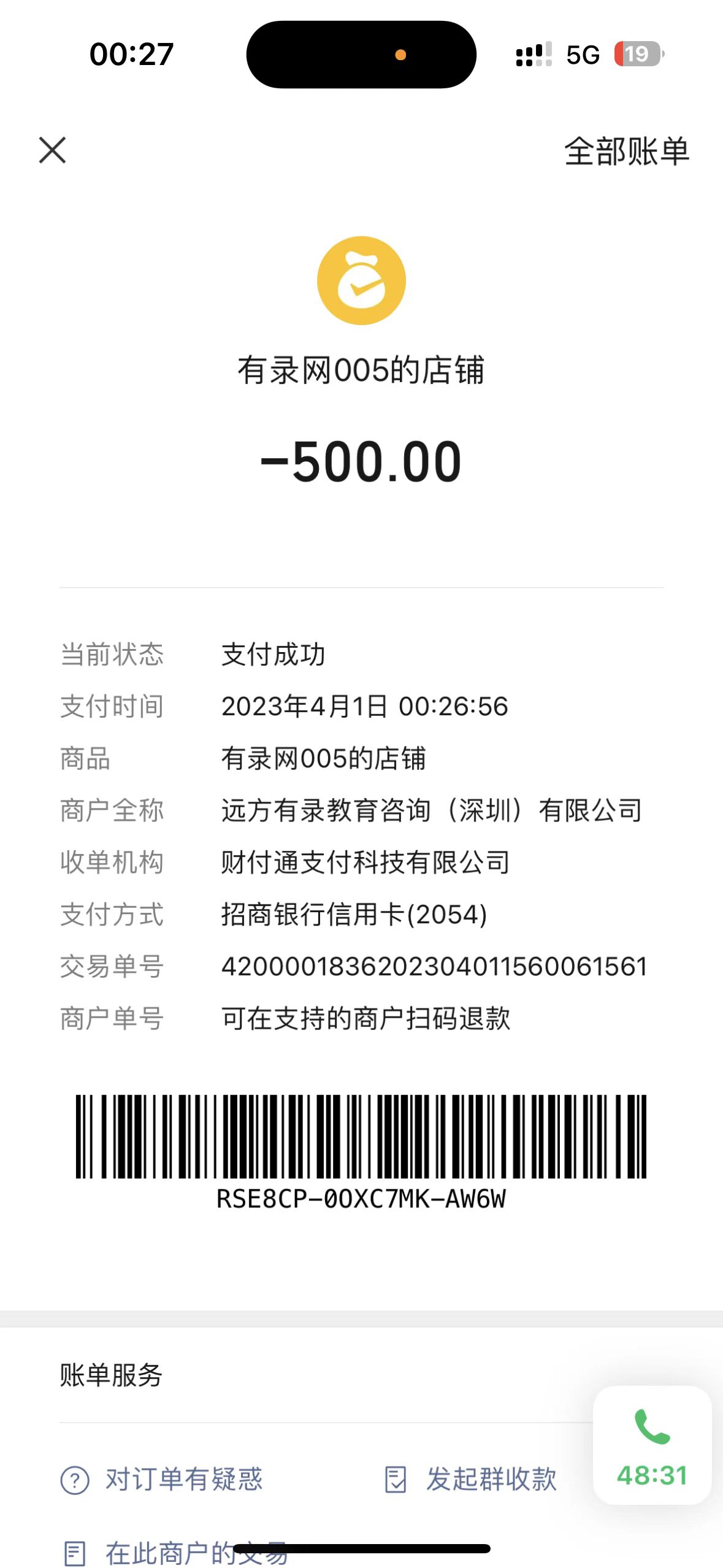Return to the ongoing call bubble
This screenshot has width=723, height=1568.
tap(652, 1445)
